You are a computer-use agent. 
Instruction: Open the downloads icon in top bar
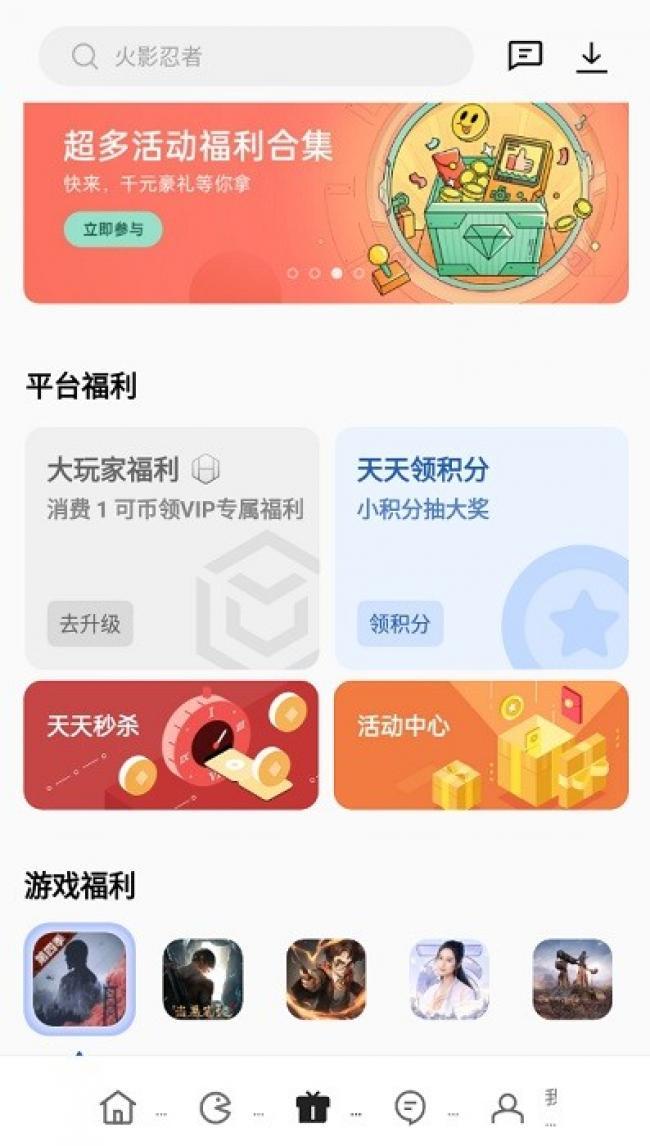tap(592, 57)
